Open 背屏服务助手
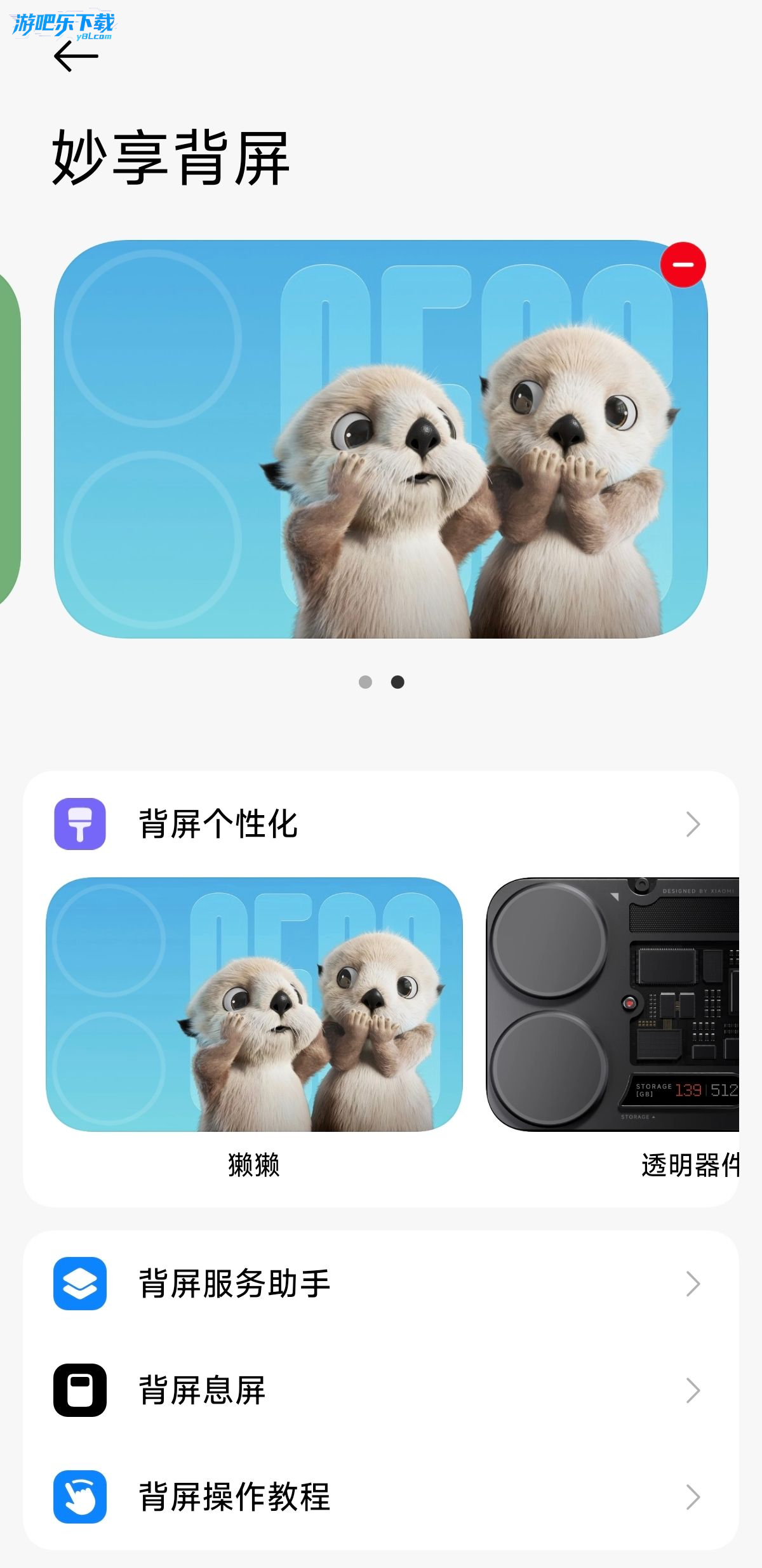762x1568 pixels. 381,1284
